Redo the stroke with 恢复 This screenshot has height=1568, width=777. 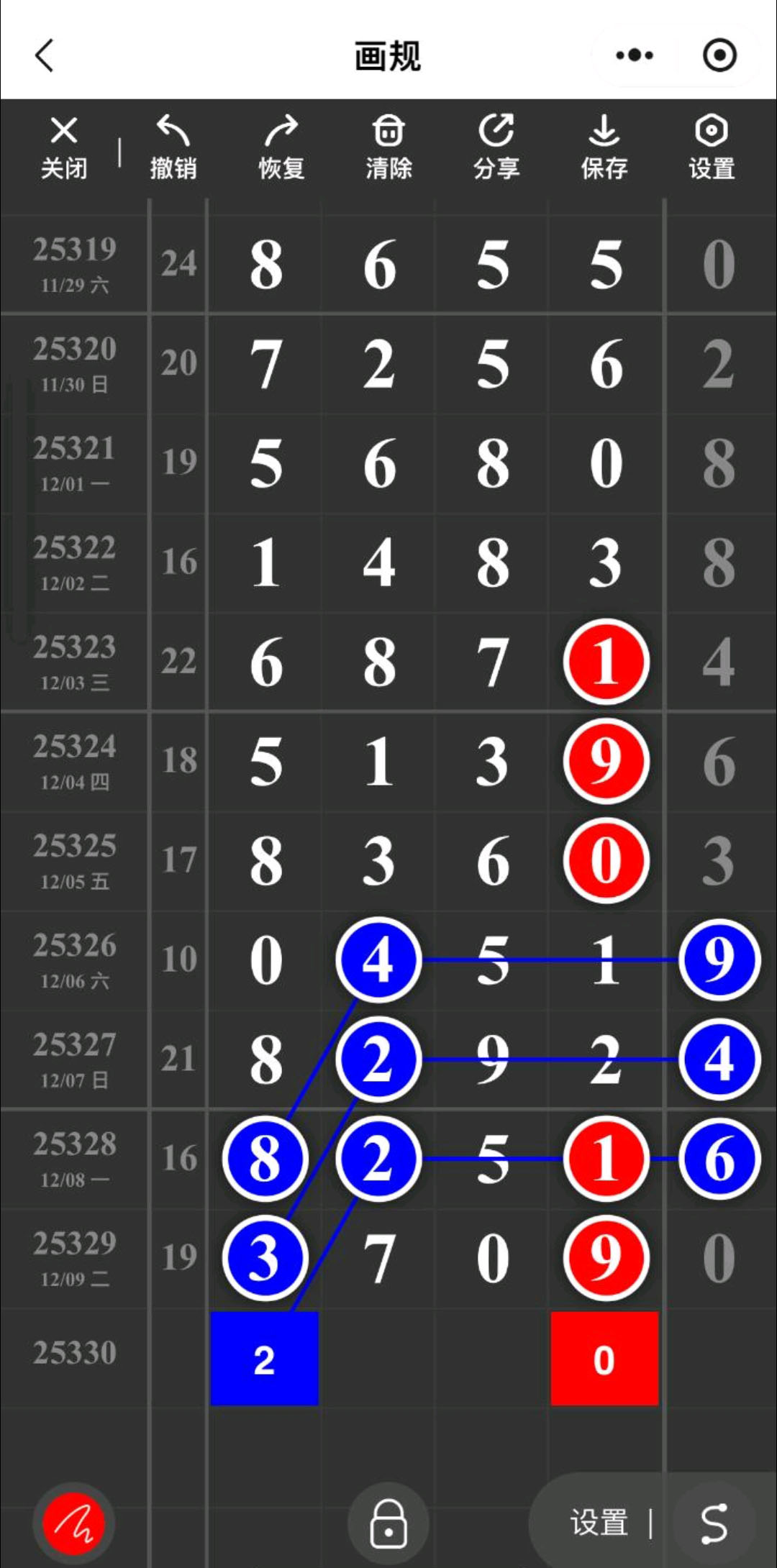coord(281,148)
